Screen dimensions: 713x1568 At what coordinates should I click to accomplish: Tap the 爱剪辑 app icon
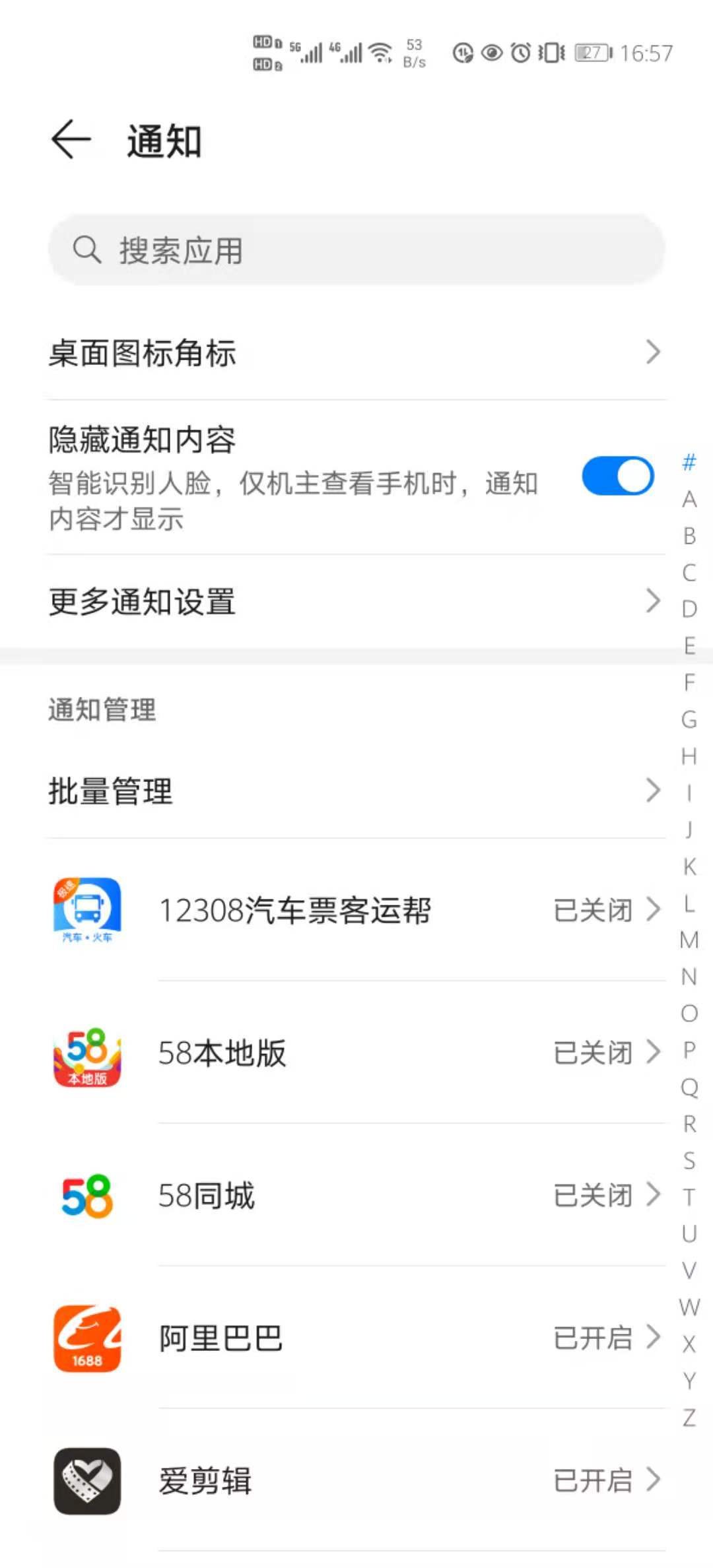tap(88, 1480)
